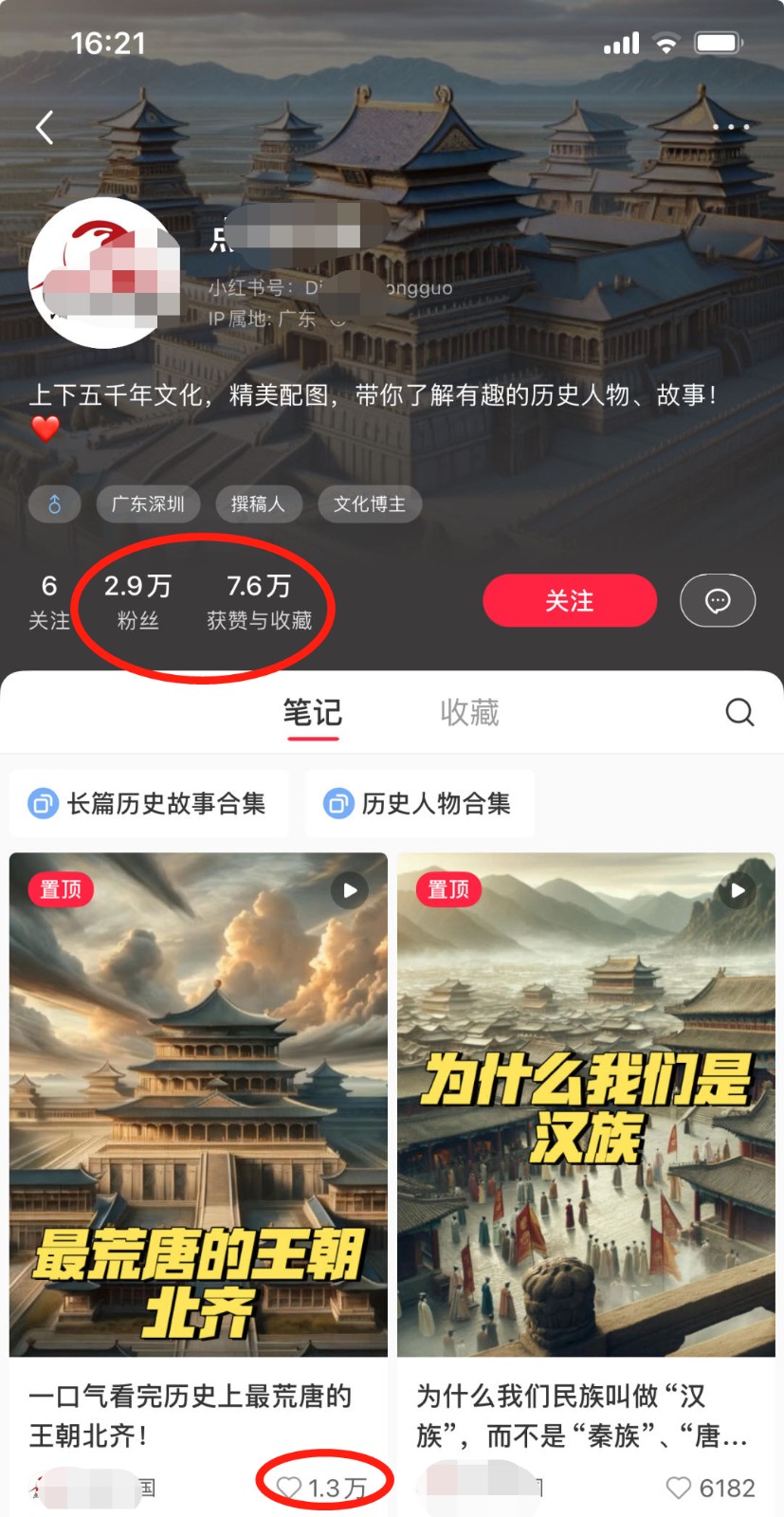Open the 为什么我们是汉族 video note
Viewport: 784px width, 1517px height.
pyautogui.click(x=586, y=1105)
